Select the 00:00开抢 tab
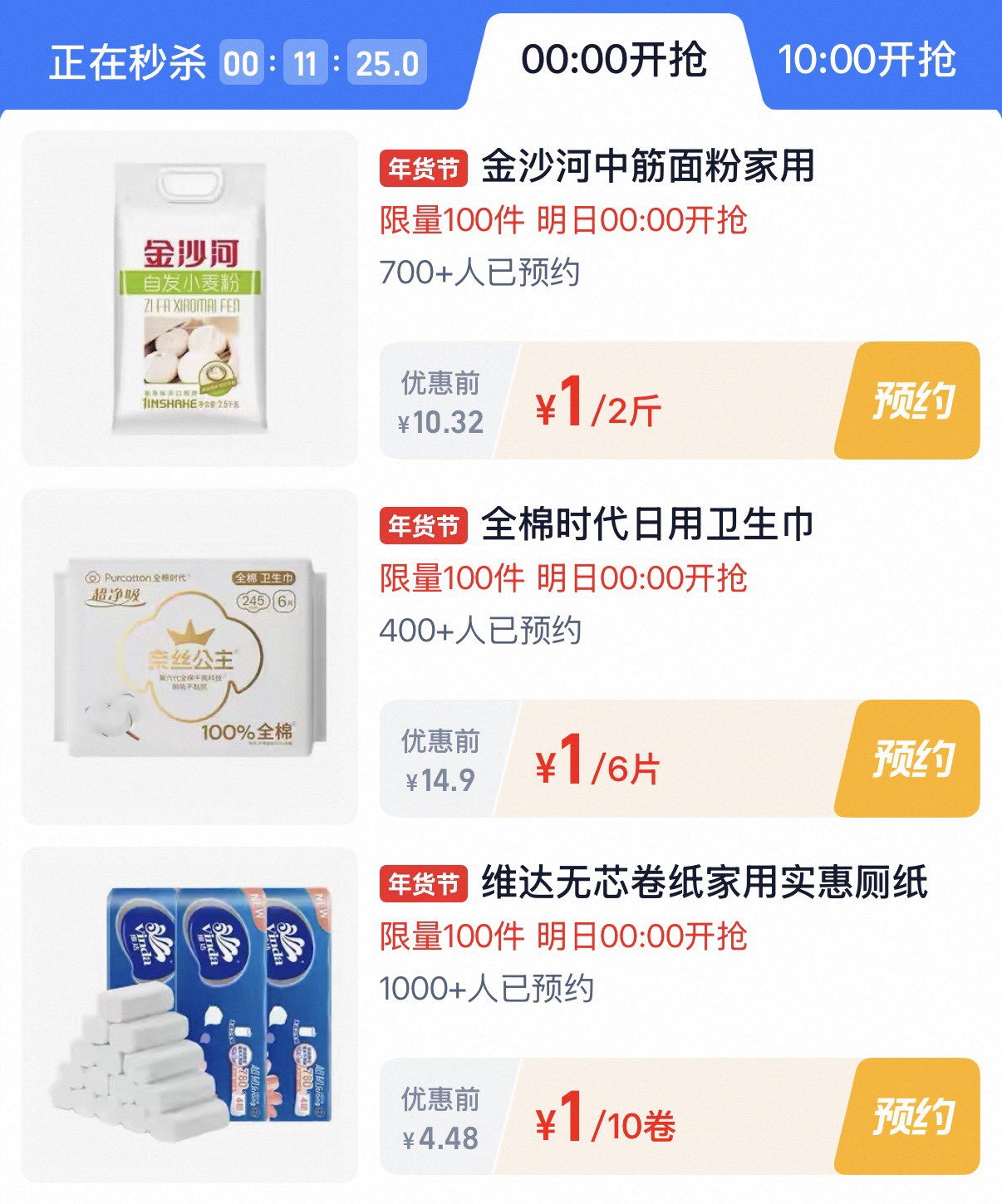 (614, 60)
